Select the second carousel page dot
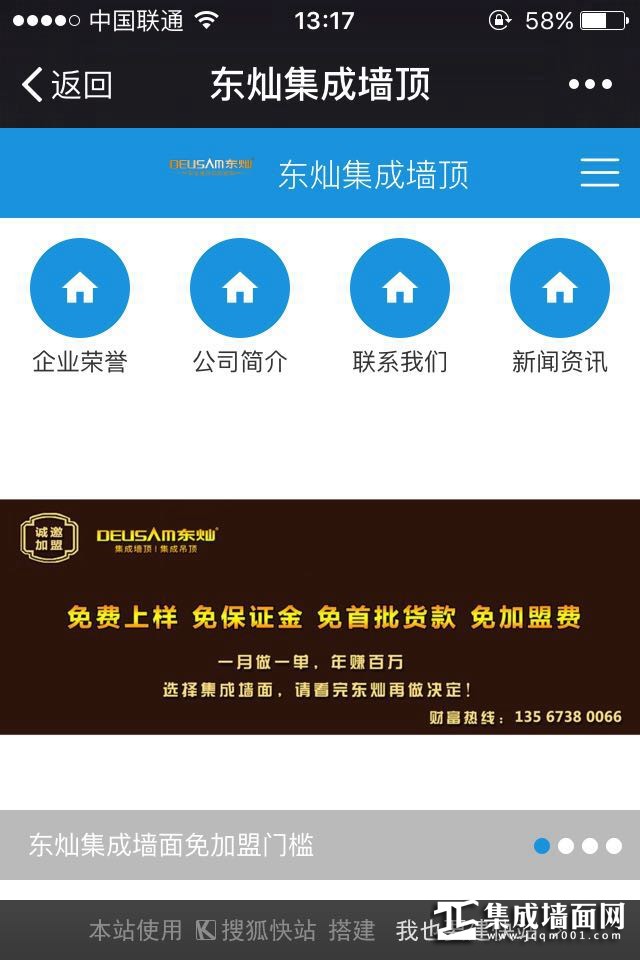 [x=566, y=846]
